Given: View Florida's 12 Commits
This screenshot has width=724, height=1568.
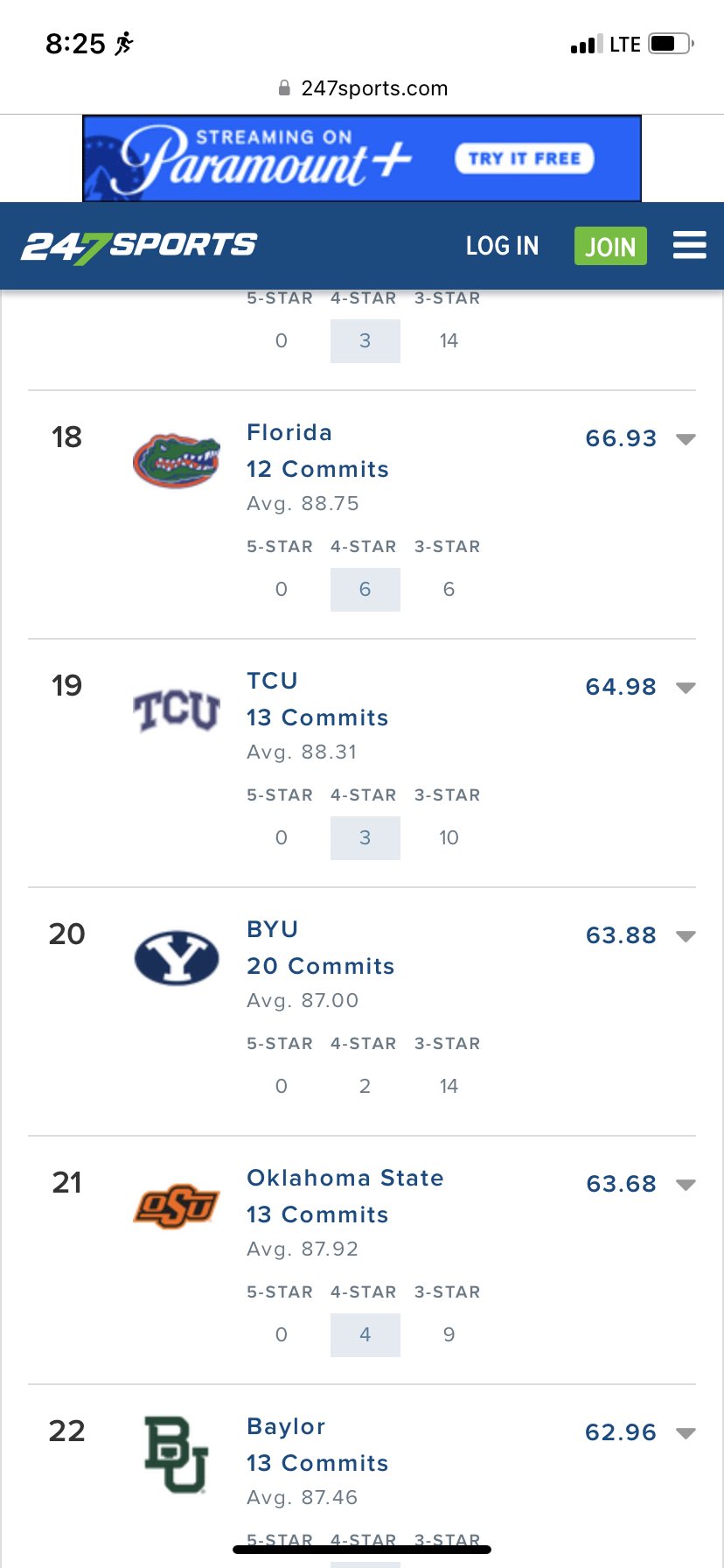Looking at the screenshot, I should [x=317, y=469].
